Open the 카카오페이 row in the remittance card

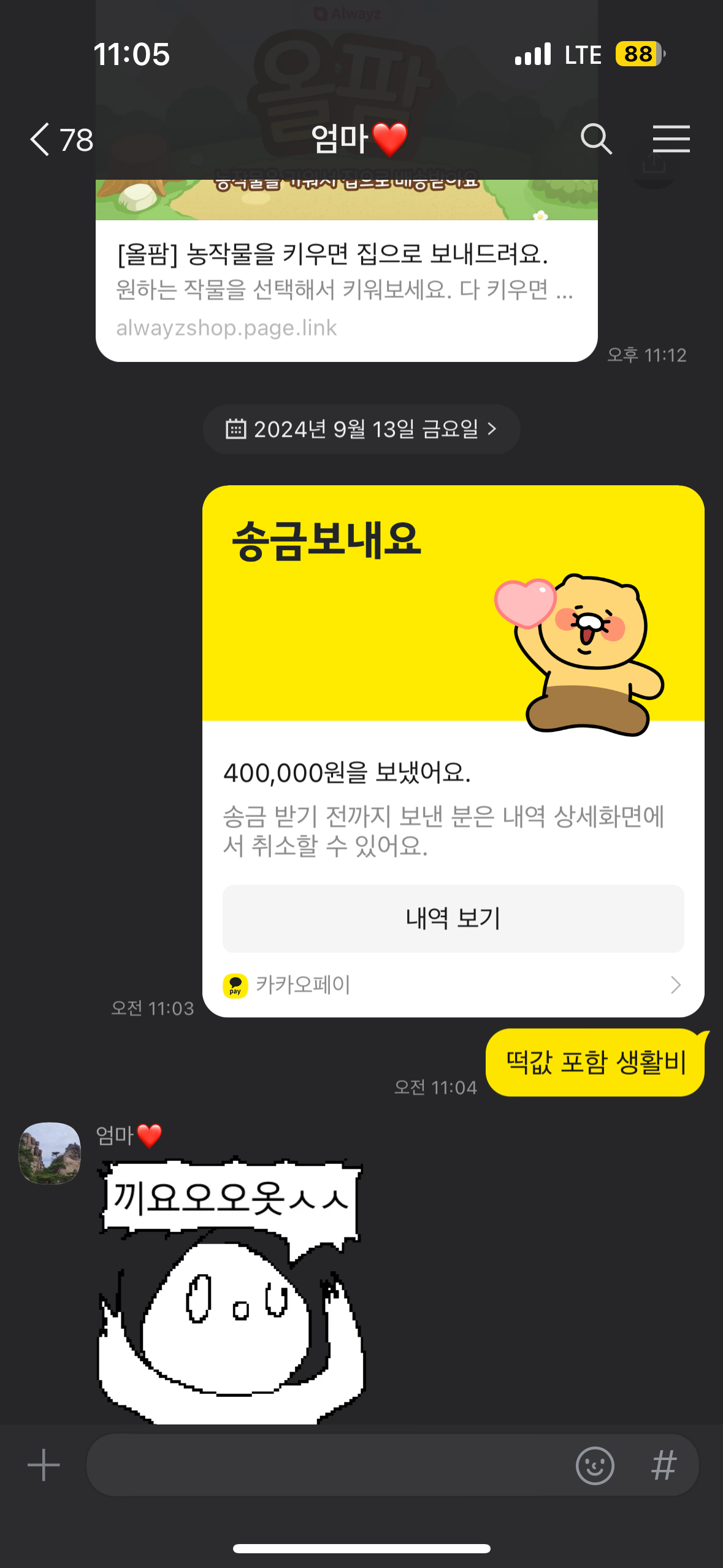coord(453,985)
